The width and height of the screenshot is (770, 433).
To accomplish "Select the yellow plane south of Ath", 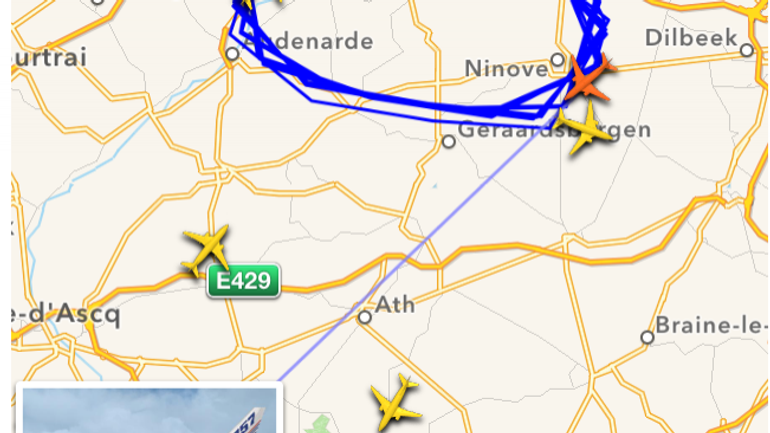I will pyautogui.click(x=394, y=401).
